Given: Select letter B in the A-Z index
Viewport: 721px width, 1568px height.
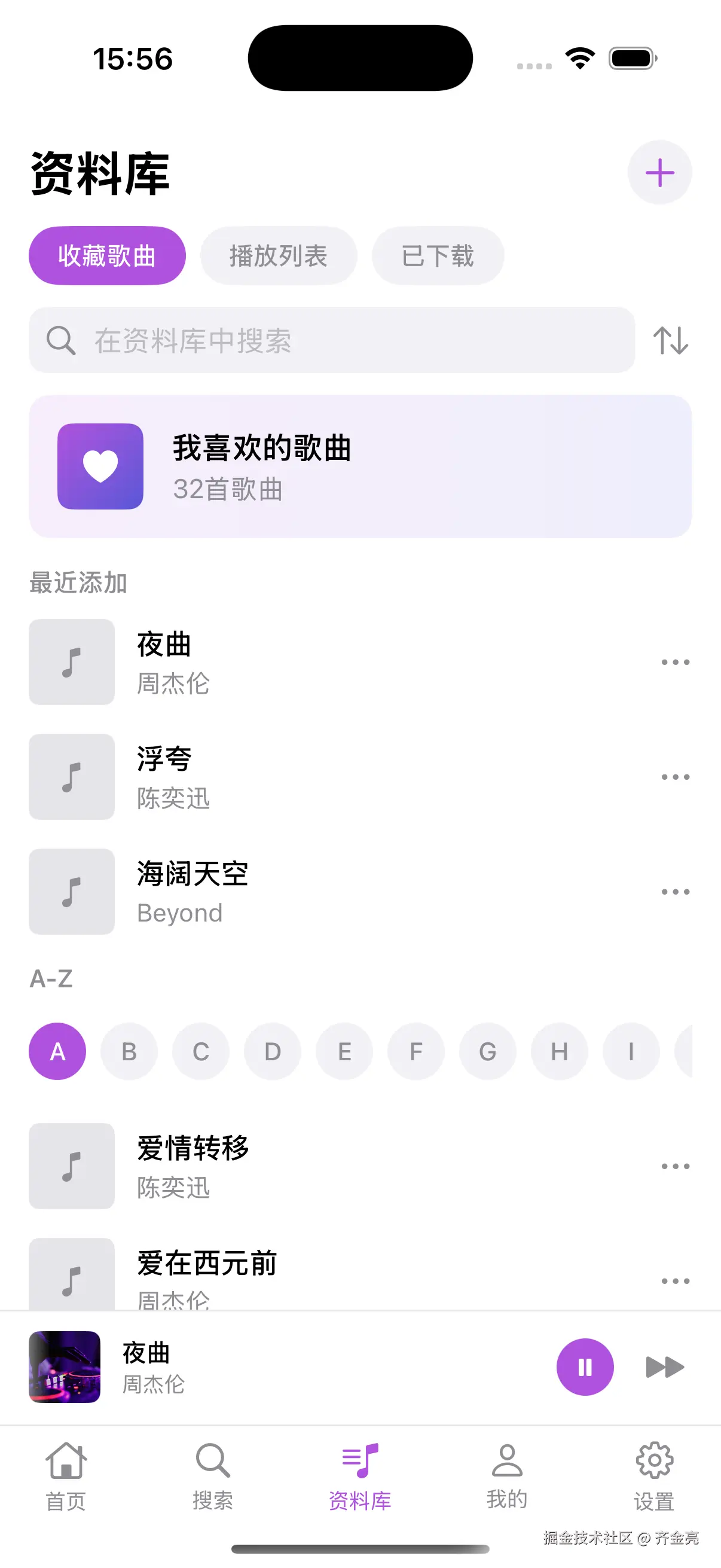Looking at the screenshot, I should (129, 1051).
